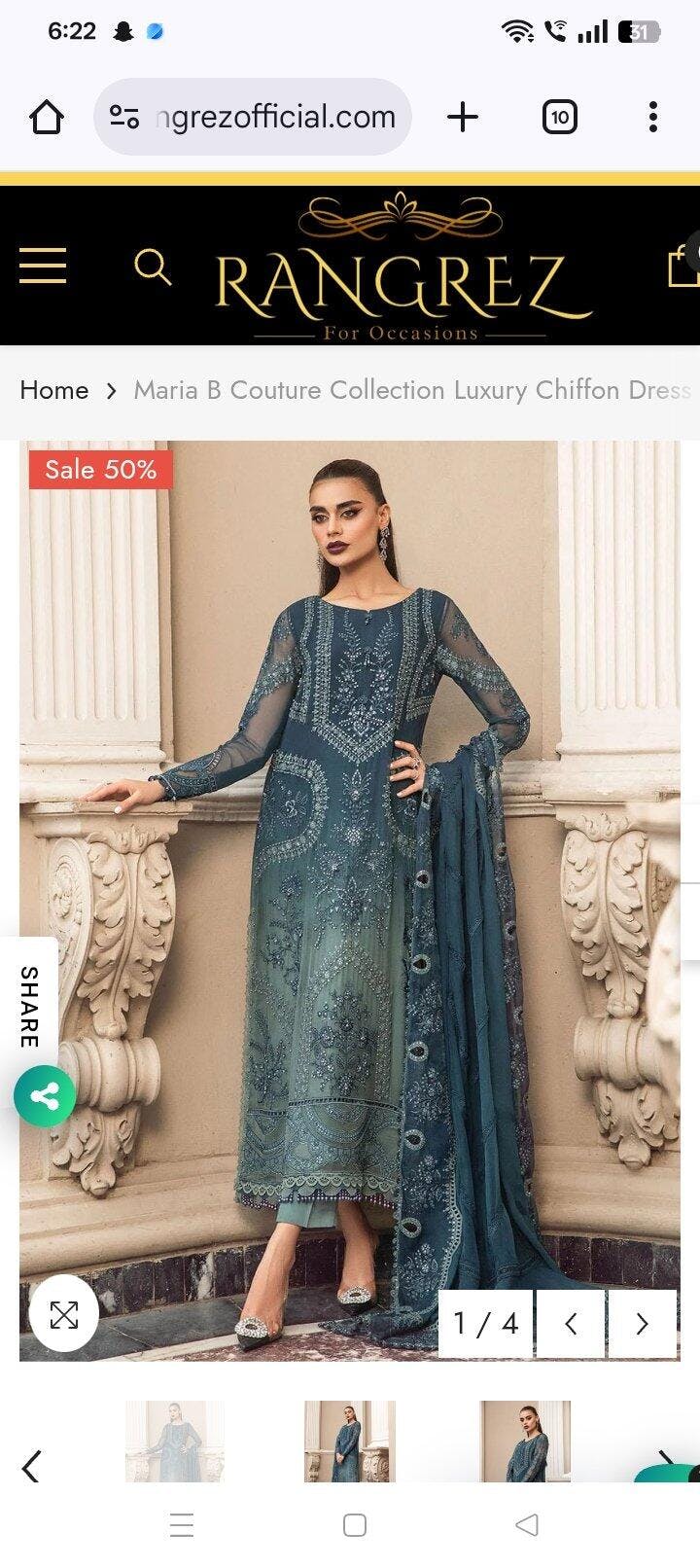Select the middle thumbnail of the gallery
Viewport: 700px width, 1568px height.
350,1442
